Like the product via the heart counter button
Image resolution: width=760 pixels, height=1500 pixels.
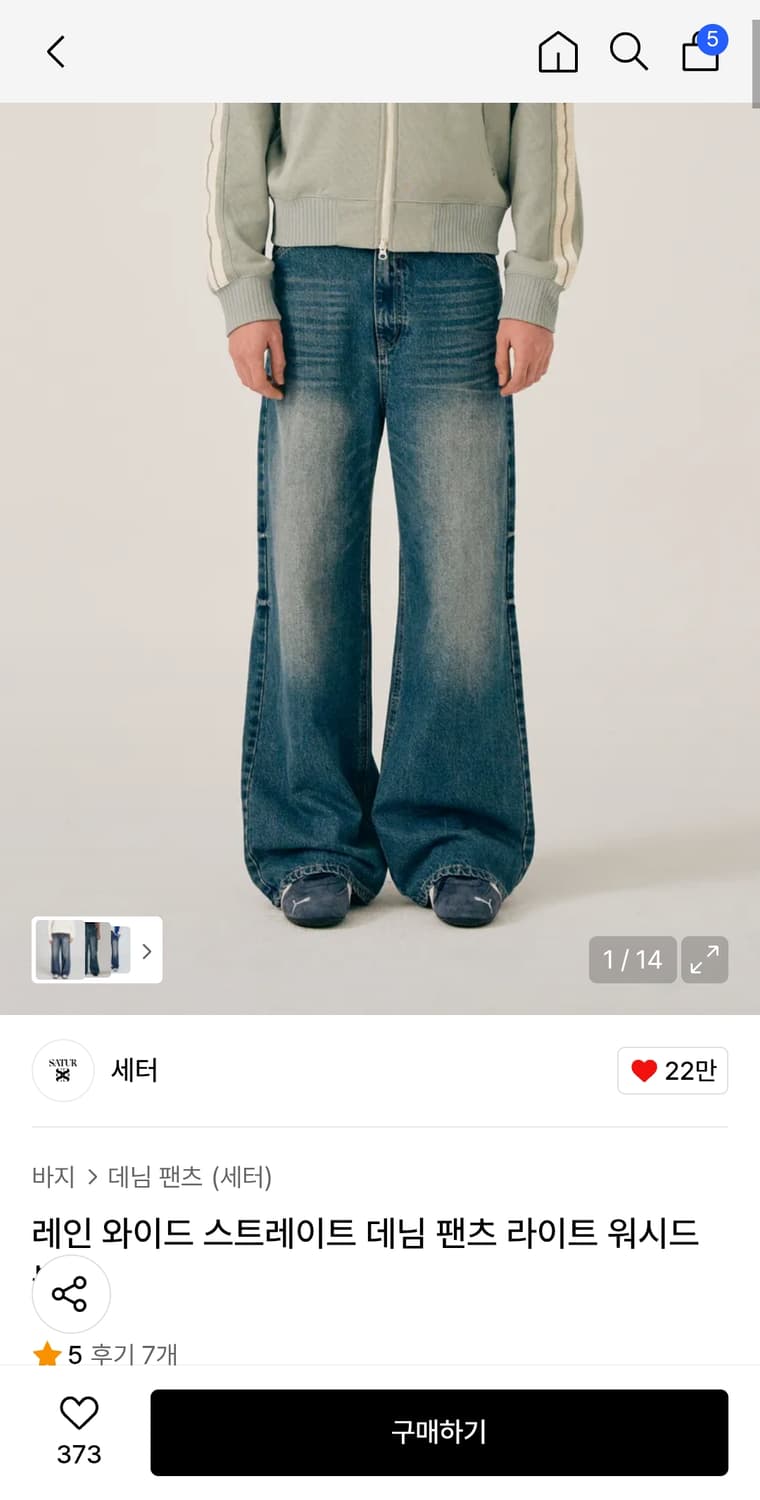(x=78, y=1432)
